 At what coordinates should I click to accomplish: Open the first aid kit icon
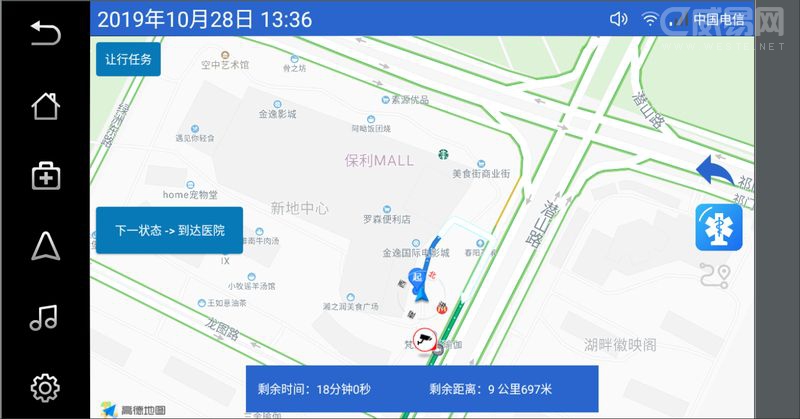tap(45, 176)
